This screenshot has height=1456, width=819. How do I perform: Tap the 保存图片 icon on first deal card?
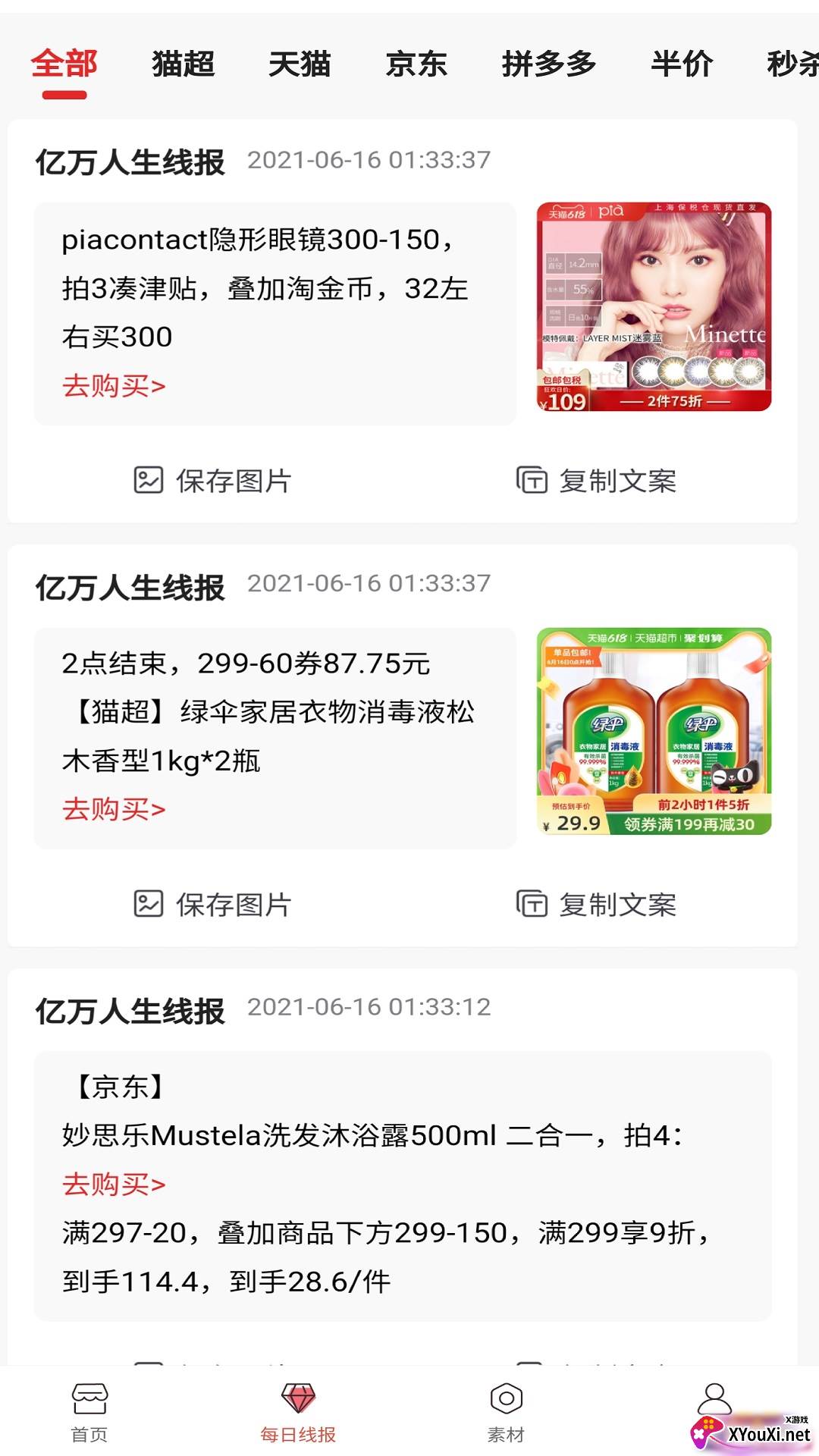tap(149, 479)
